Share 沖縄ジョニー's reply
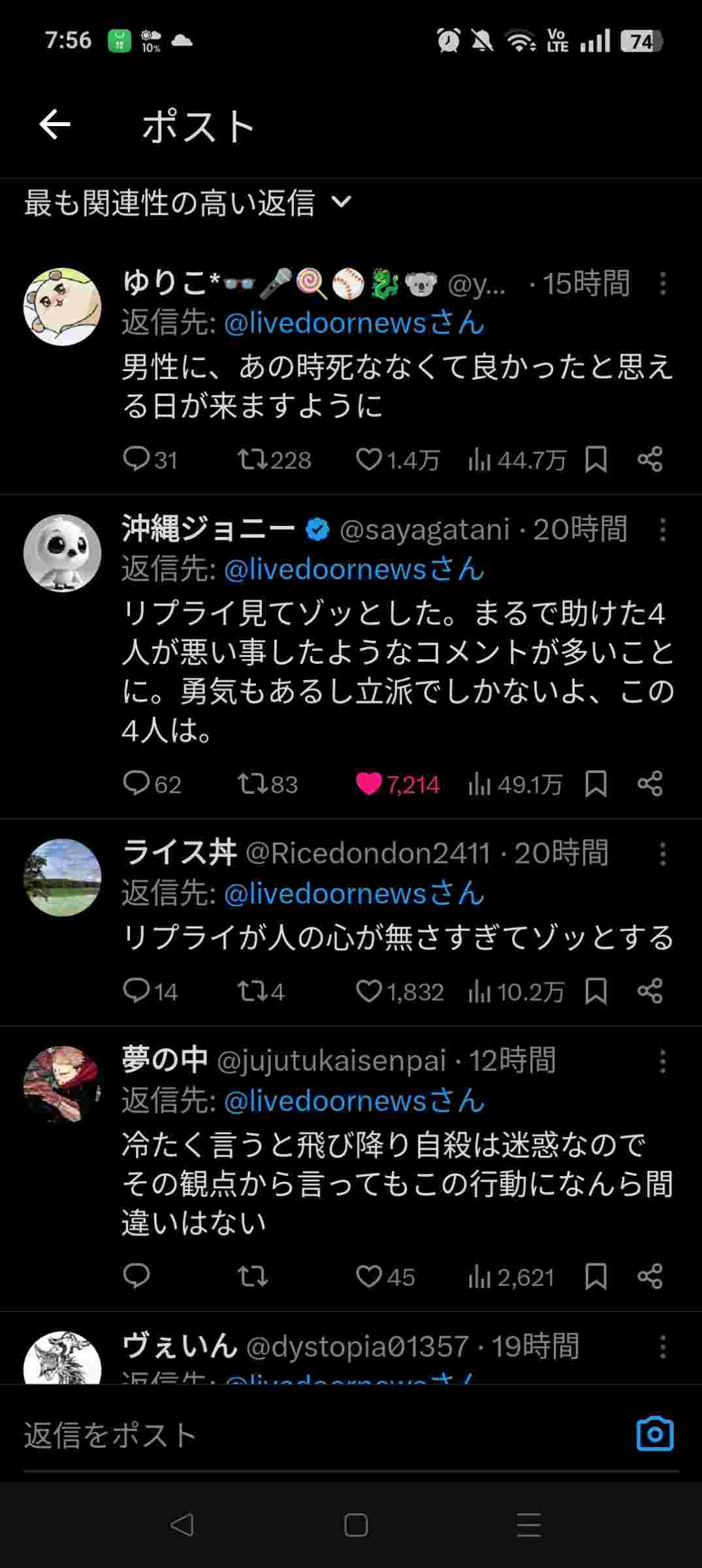This screenshot has height=1568, width=702. click(650, 783)
